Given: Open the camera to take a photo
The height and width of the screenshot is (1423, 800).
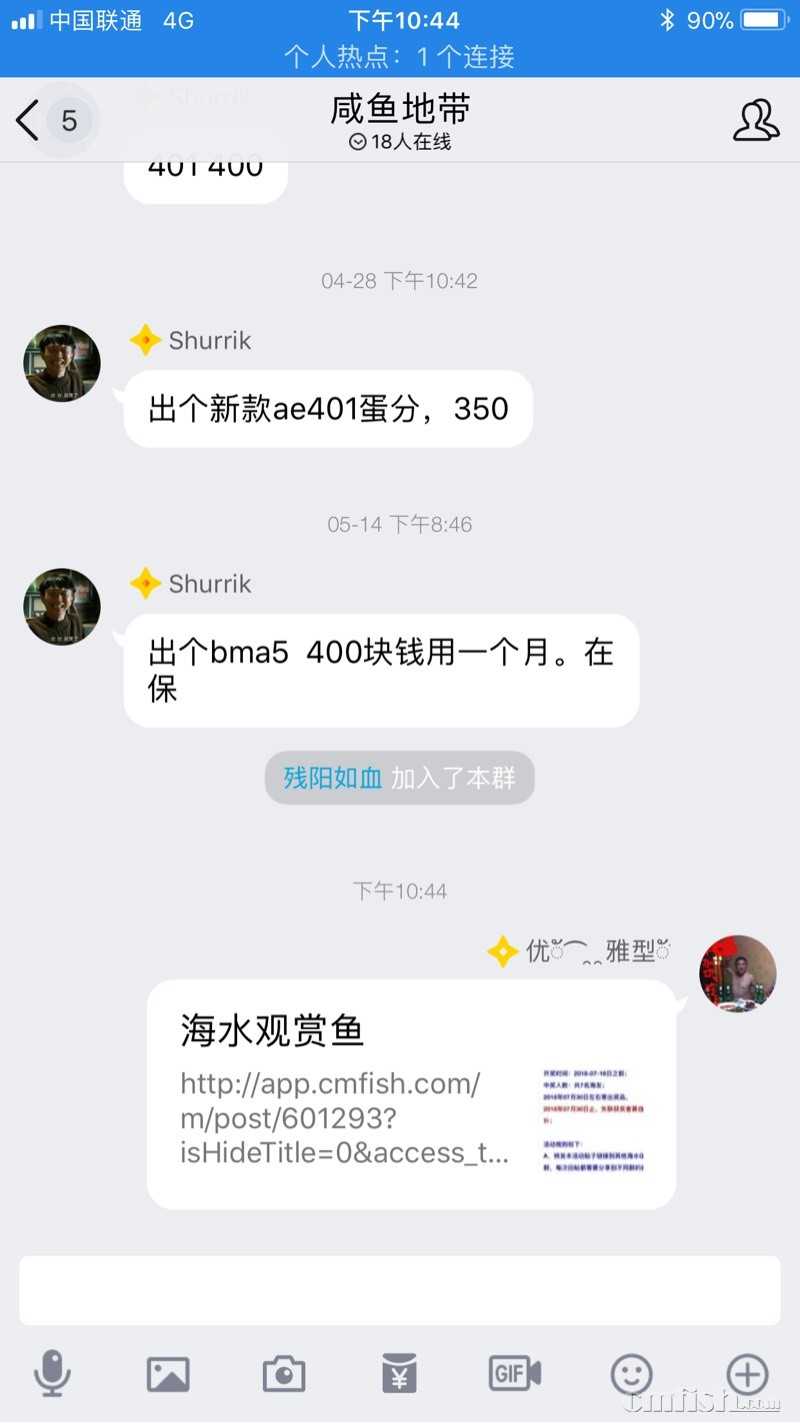Looking at the screenshot, I should pyautogui.click(x=284, y=1374).
